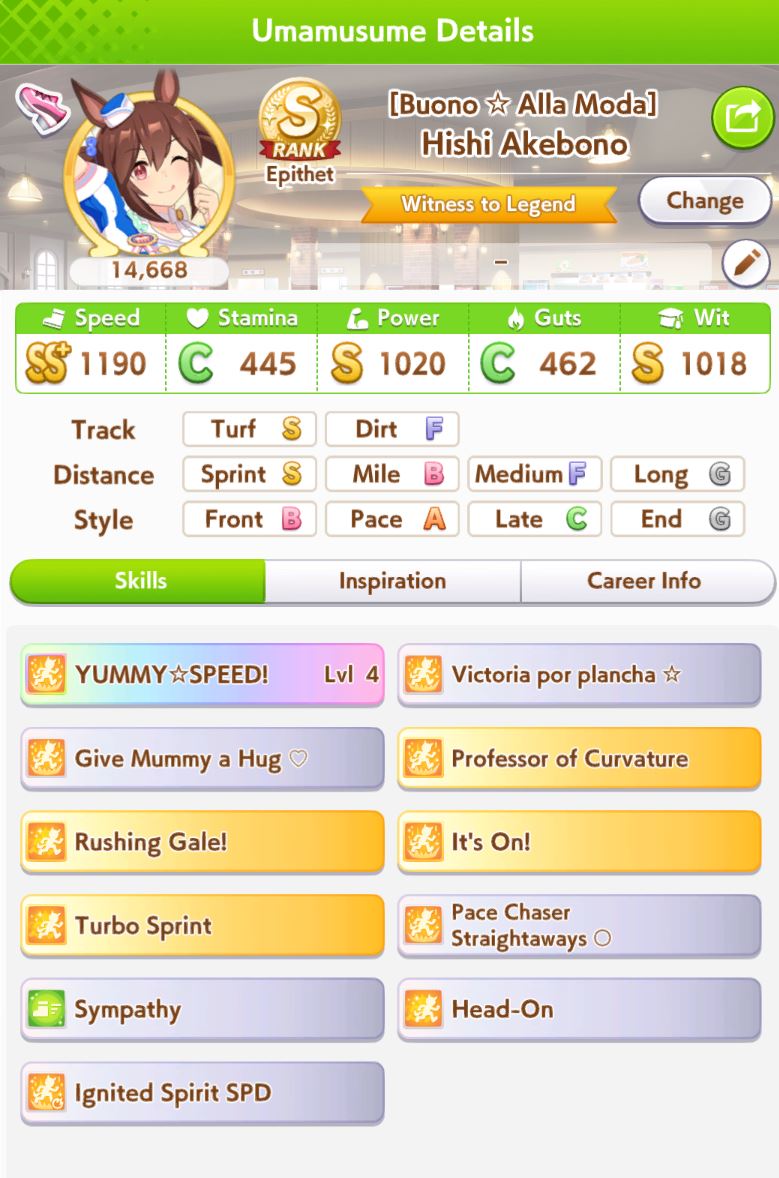Share this Umamusume's details
Screen dimensions: 779x1178
[x=742, y=119]
